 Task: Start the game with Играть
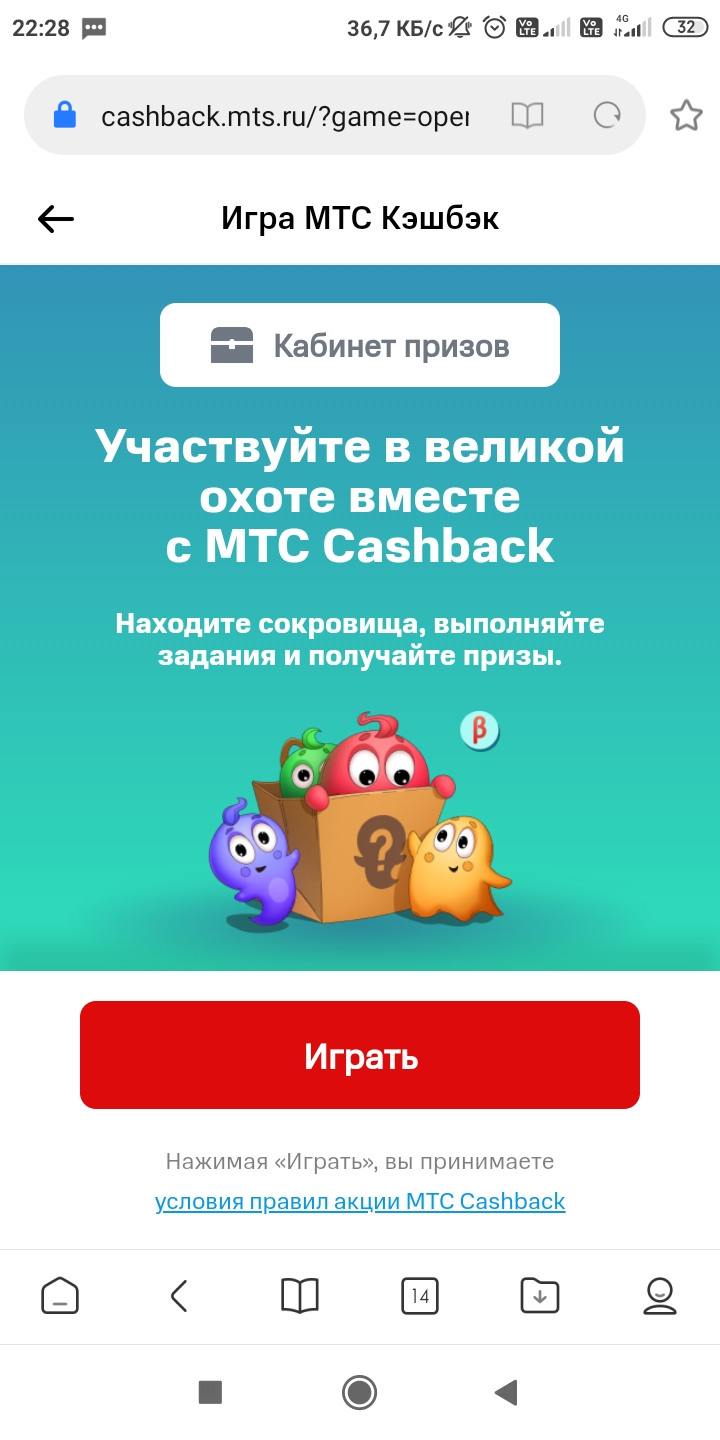pos(360,1055)
